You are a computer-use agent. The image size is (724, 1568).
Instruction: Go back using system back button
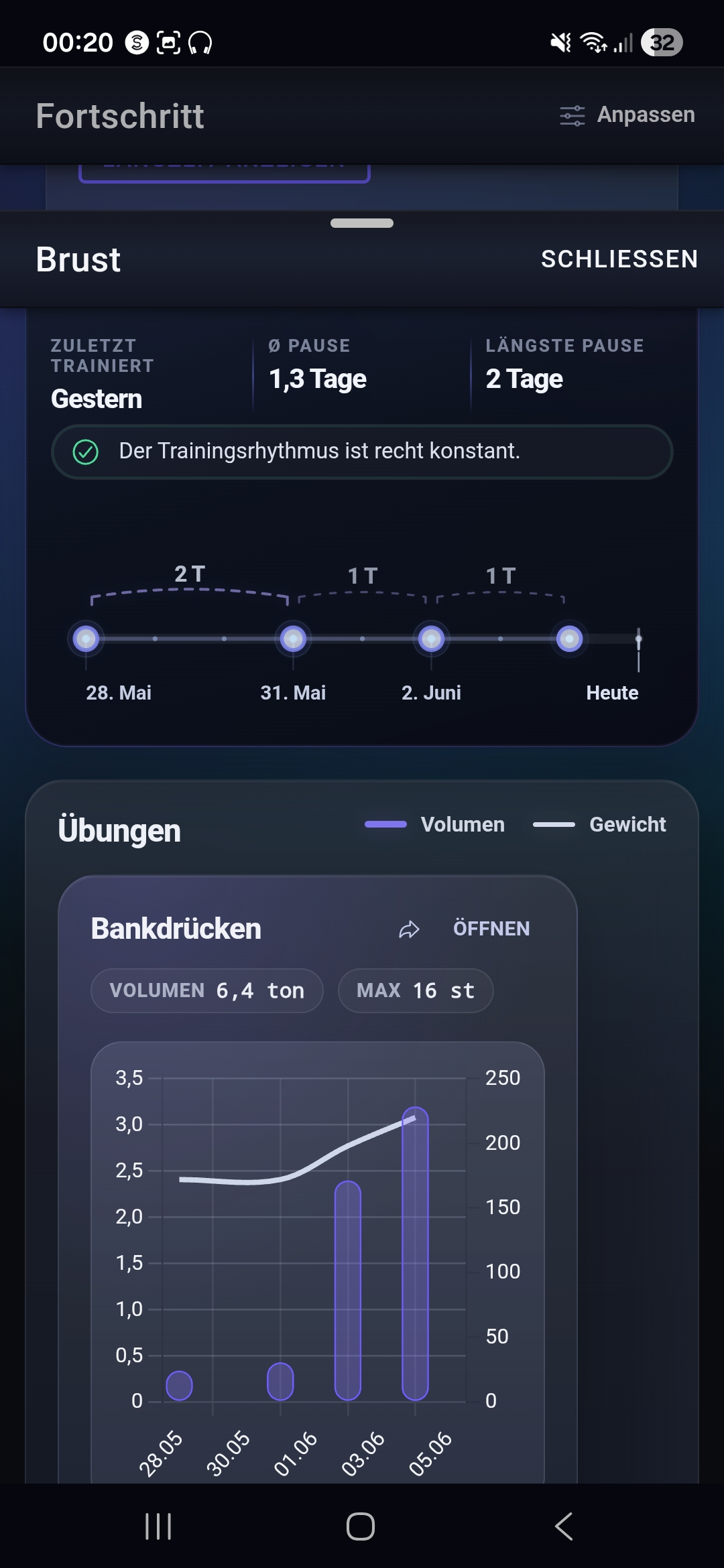click(564, 1526)
